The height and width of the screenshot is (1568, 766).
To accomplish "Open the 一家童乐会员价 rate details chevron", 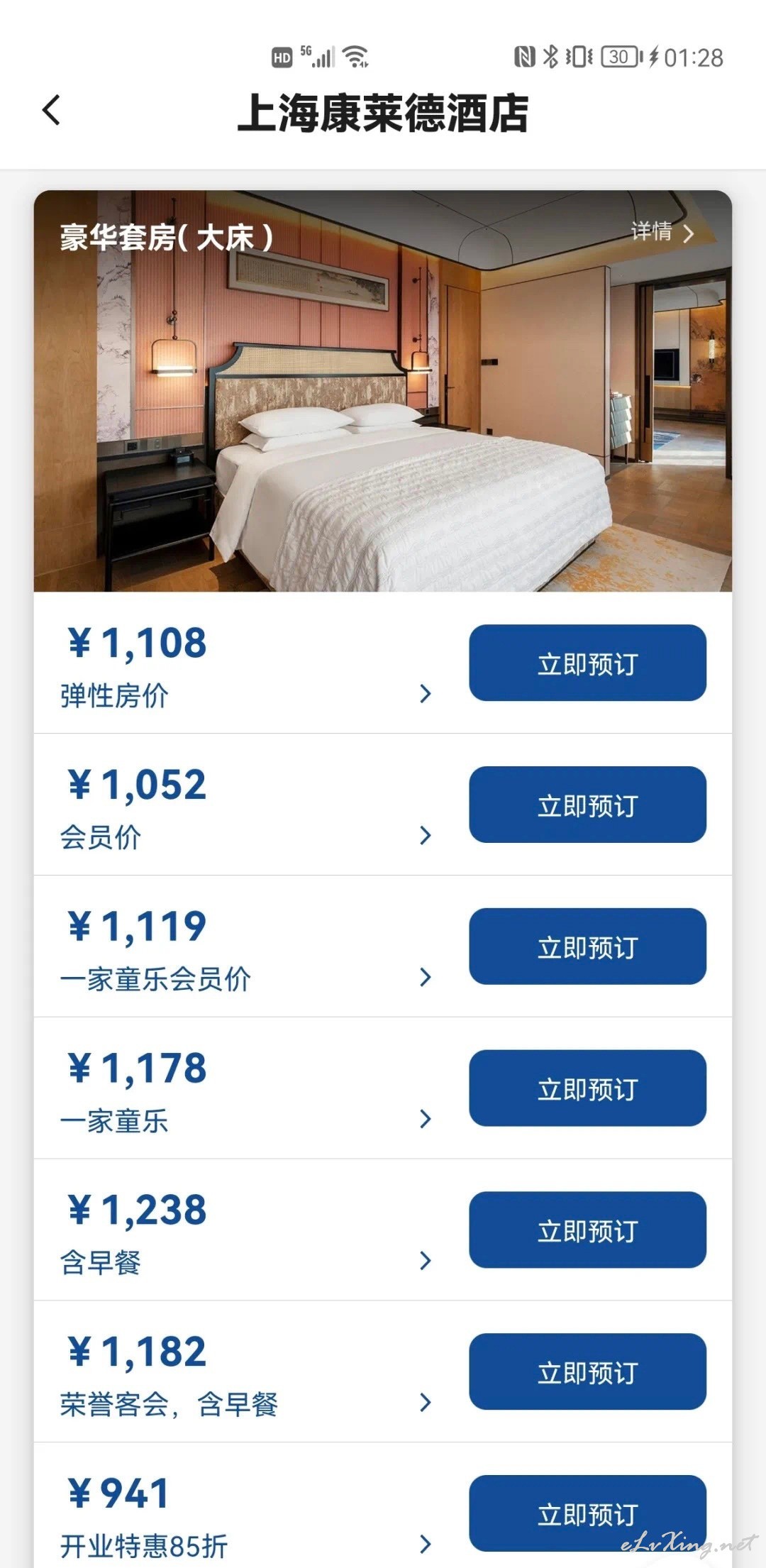I will 426,978.
